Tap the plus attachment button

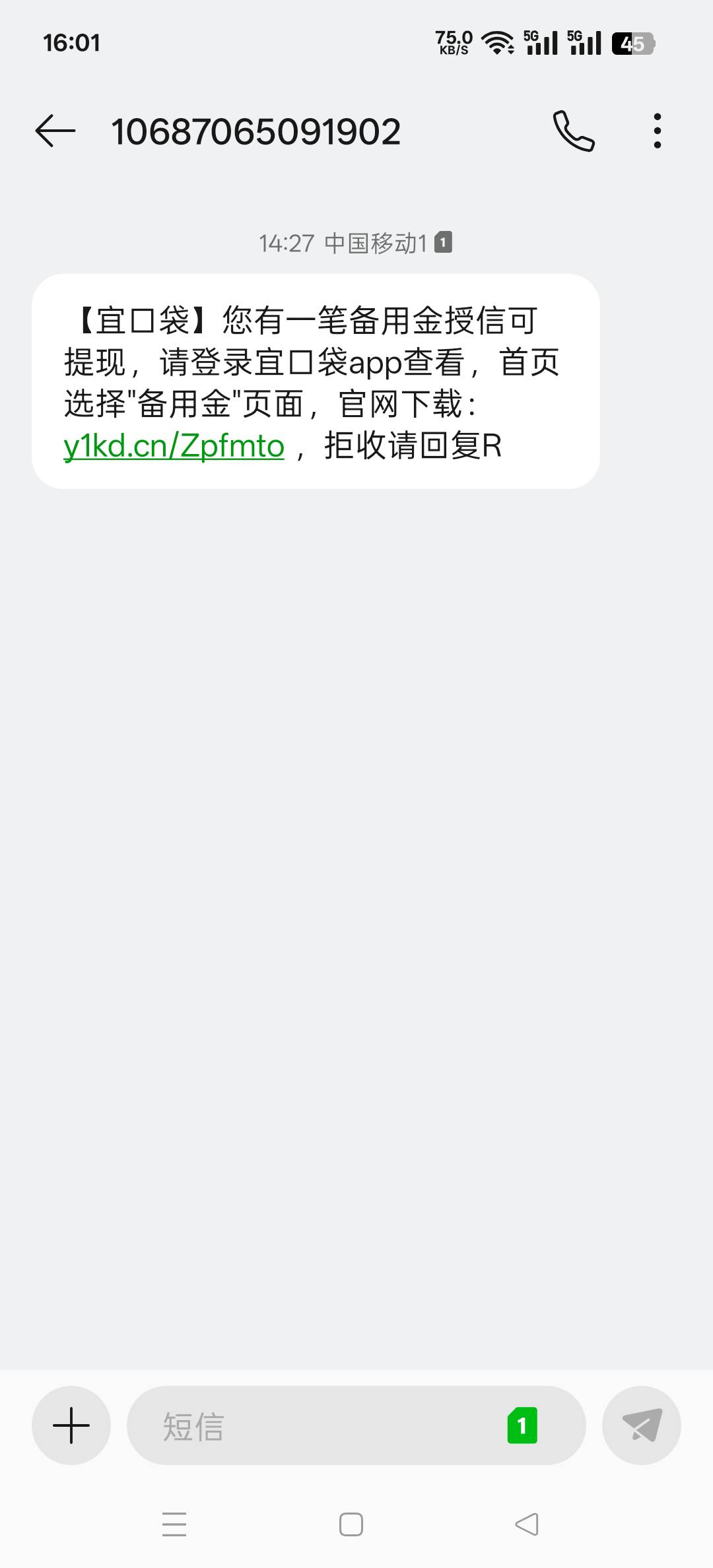pos(71,1425)
